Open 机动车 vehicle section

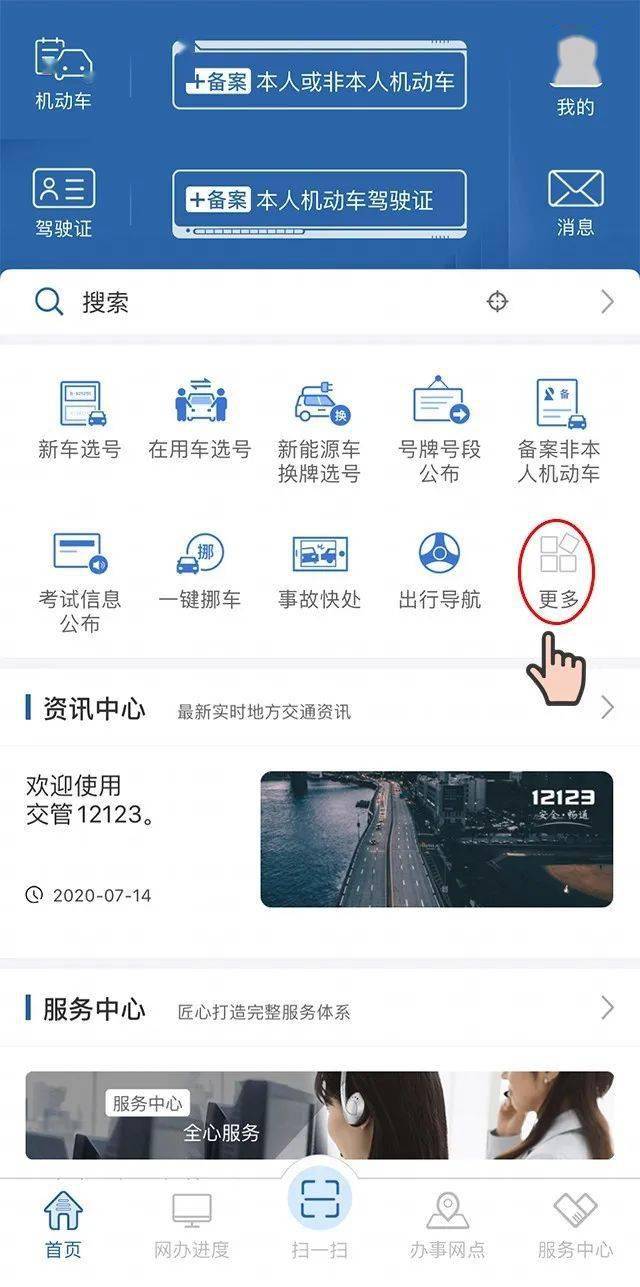pos(63,73)
